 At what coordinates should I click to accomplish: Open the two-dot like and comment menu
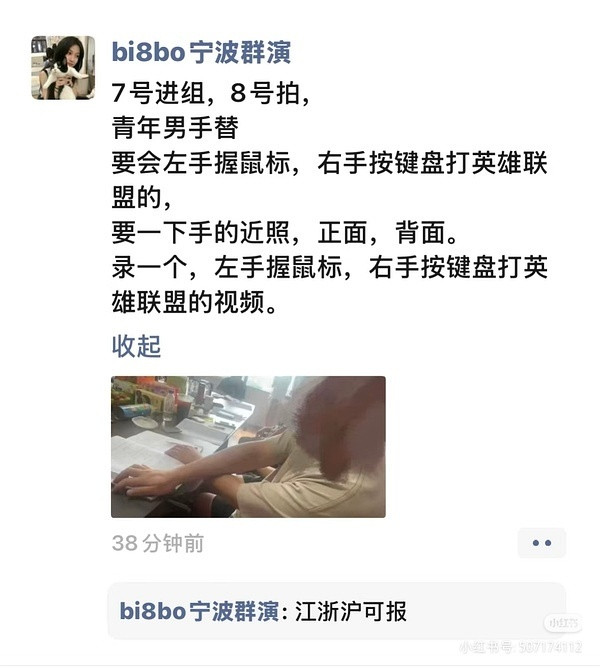click(x=542, y=543)
